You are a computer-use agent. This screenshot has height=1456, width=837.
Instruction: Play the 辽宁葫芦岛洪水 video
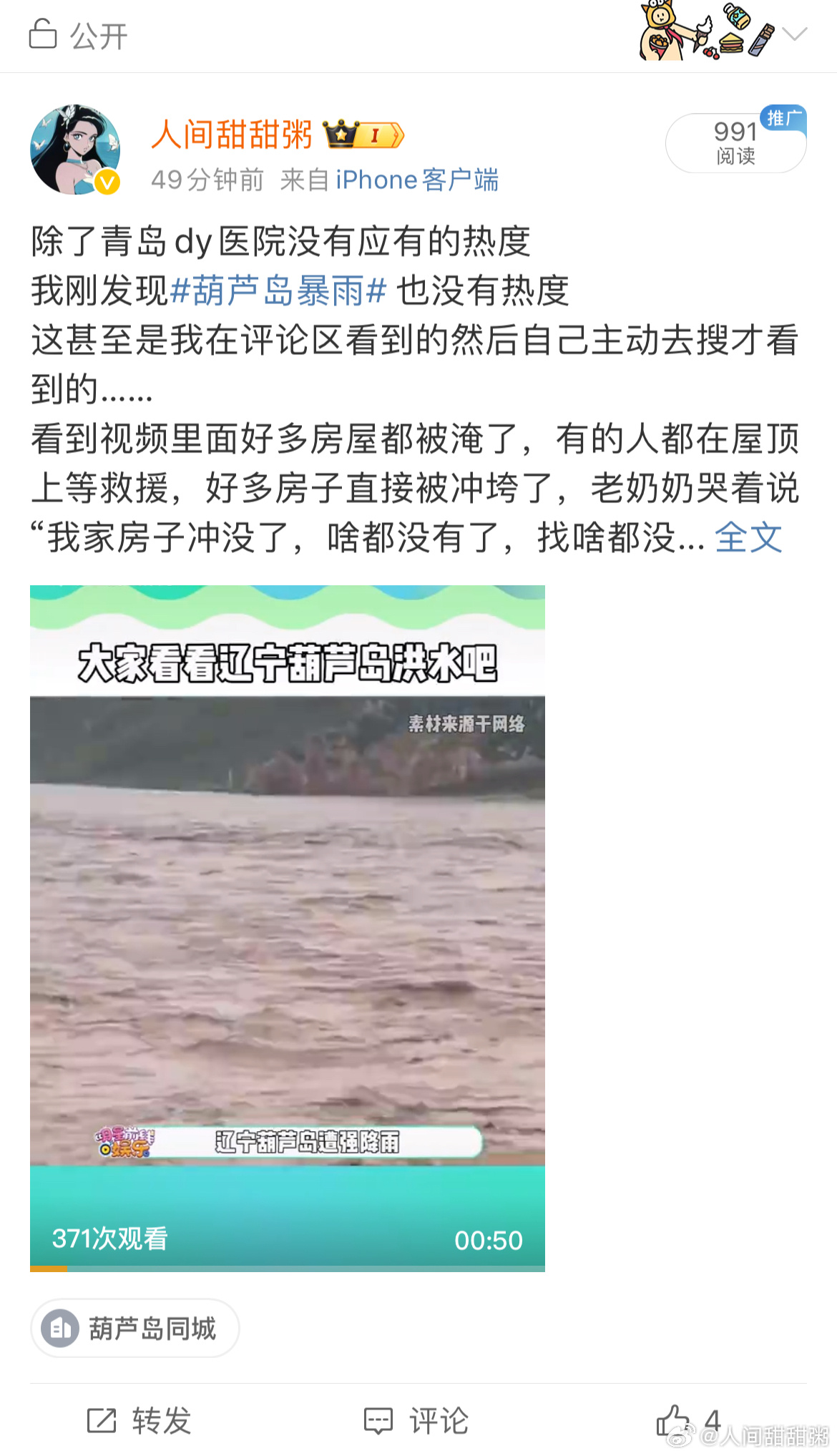coord(287,927)
